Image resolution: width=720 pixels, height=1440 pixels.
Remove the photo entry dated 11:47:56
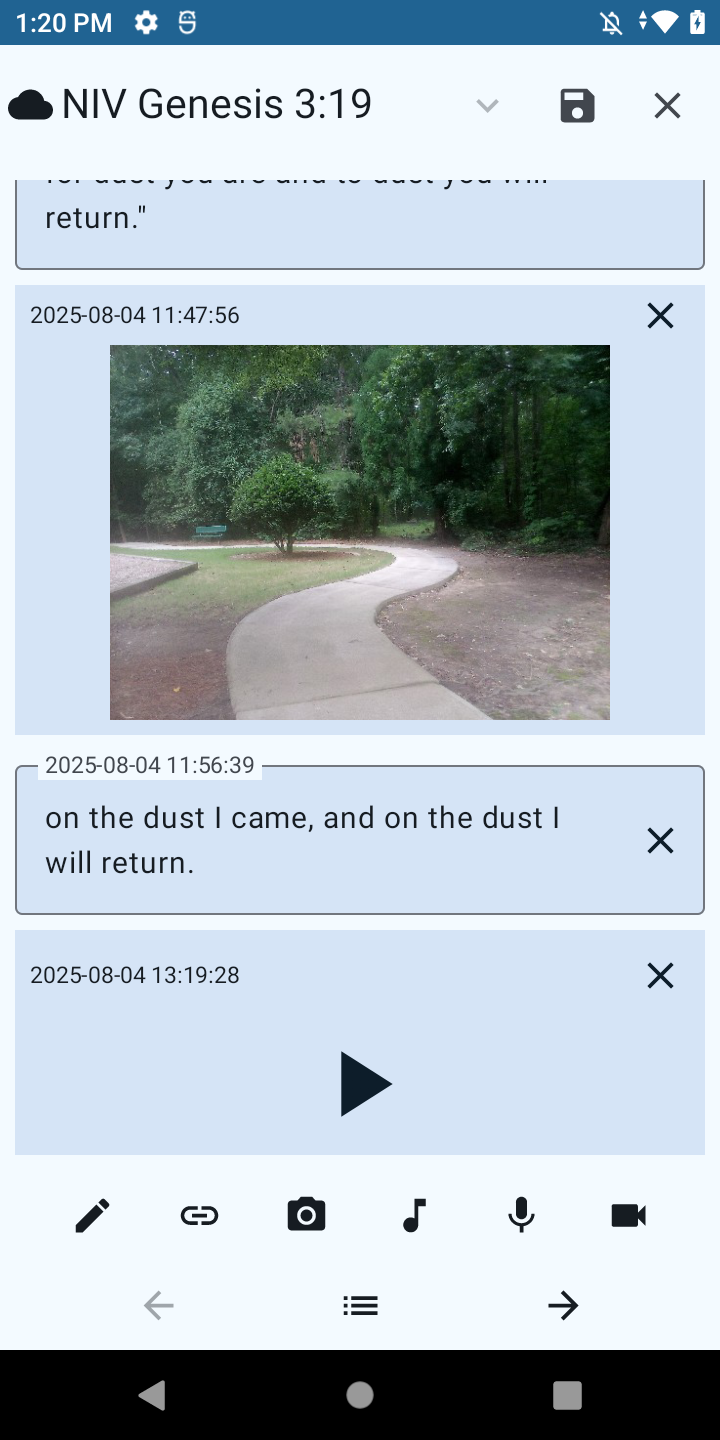660,316
